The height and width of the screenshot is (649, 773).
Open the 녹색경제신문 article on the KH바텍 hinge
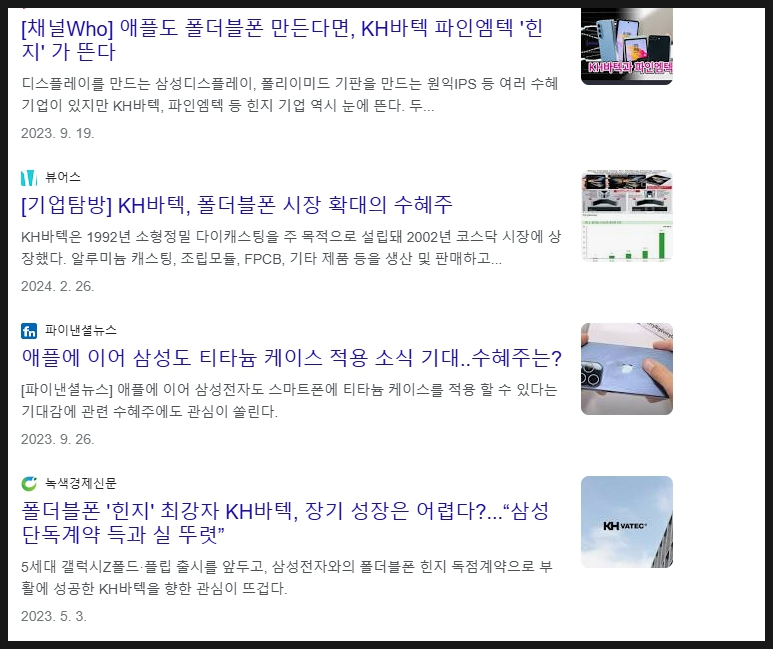coord(285,522)
